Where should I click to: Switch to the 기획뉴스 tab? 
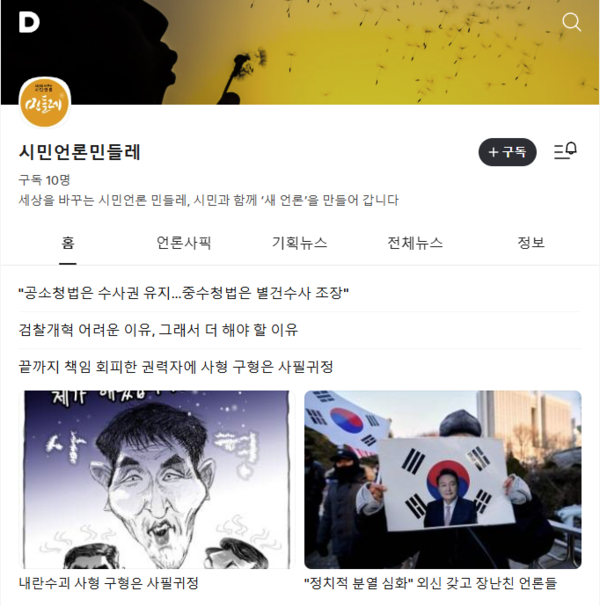coord(299,243)
